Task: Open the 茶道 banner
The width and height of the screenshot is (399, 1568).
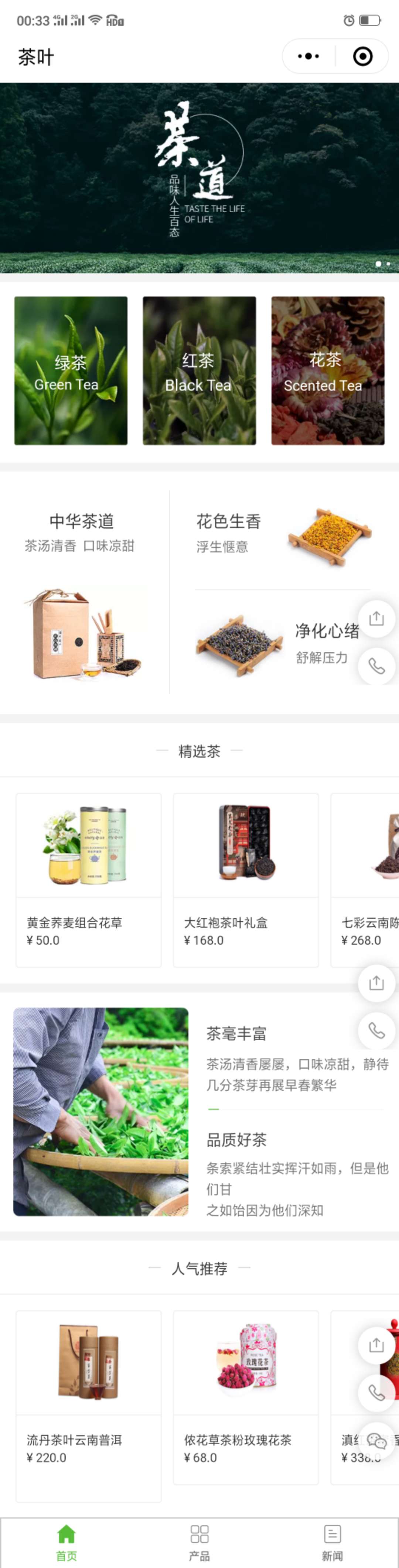Action: (199, 177)
